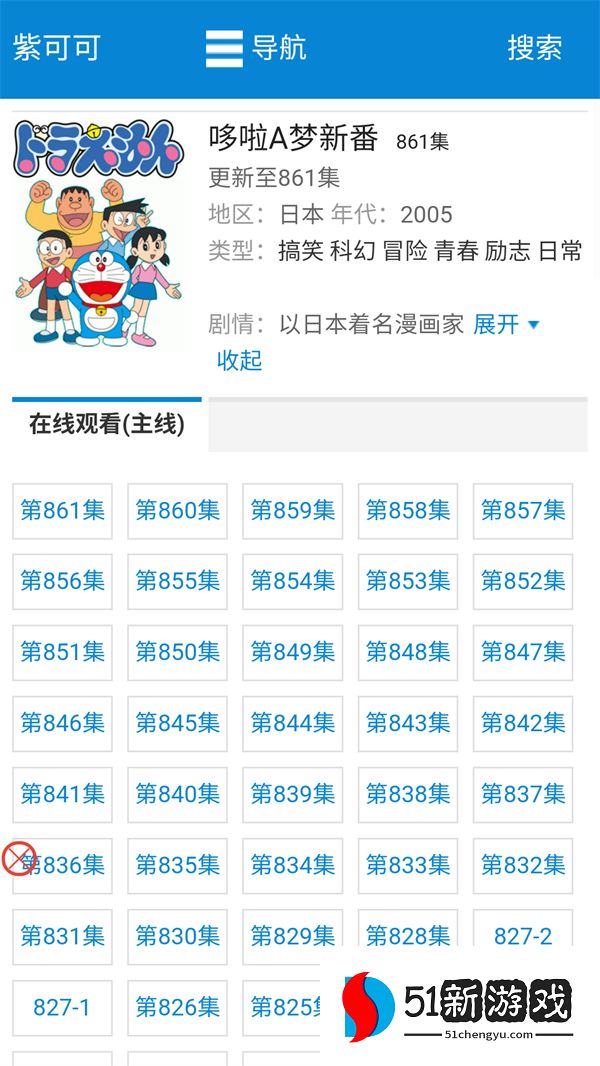Open the 导航 navigation menu
The width and height of the screenshot is (600, 1066).
[256, 48]
